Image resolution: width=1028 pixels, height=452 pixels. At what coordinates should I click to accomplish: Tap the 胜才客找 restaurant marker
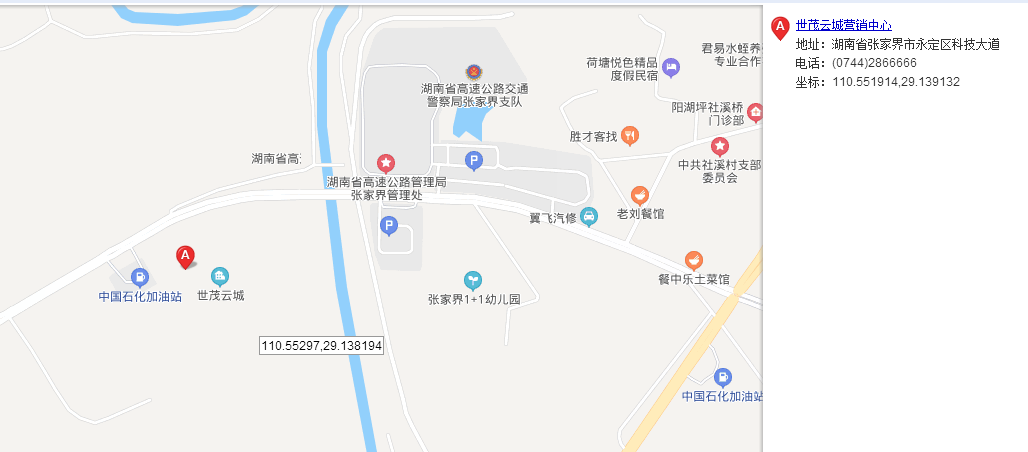[x=630, y=135]
